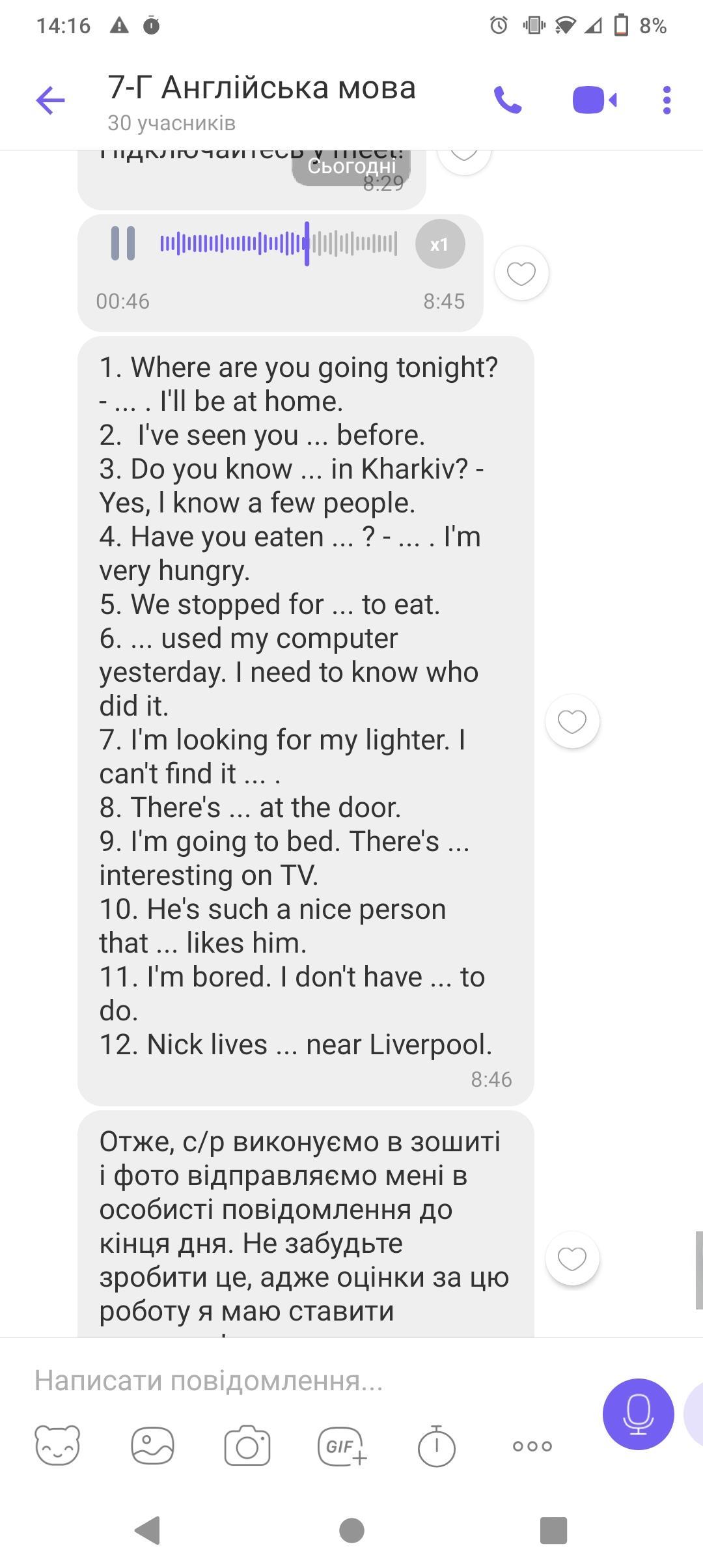Go back from the chat
Screen dimensions: 703x1568
coord(50,101)
